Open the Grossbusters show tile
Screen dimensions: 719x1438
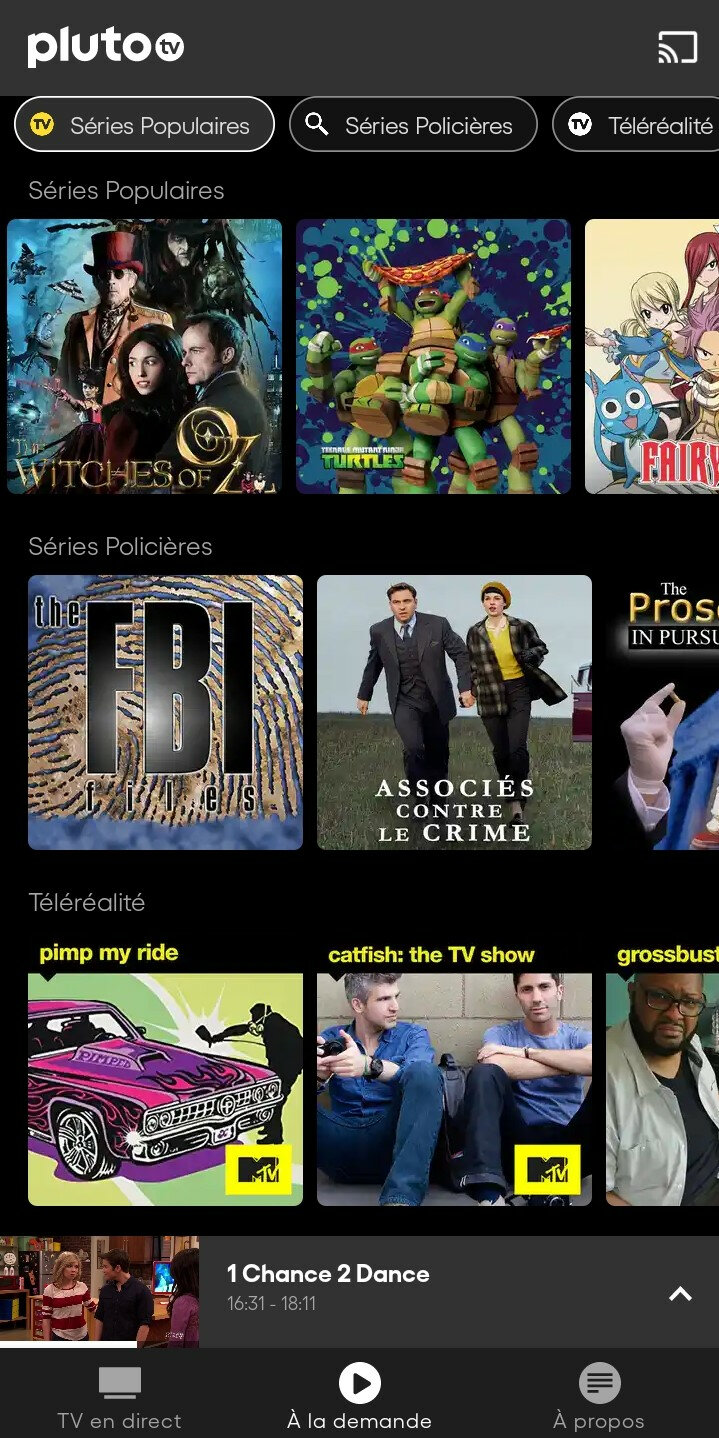click(662, 1073)
